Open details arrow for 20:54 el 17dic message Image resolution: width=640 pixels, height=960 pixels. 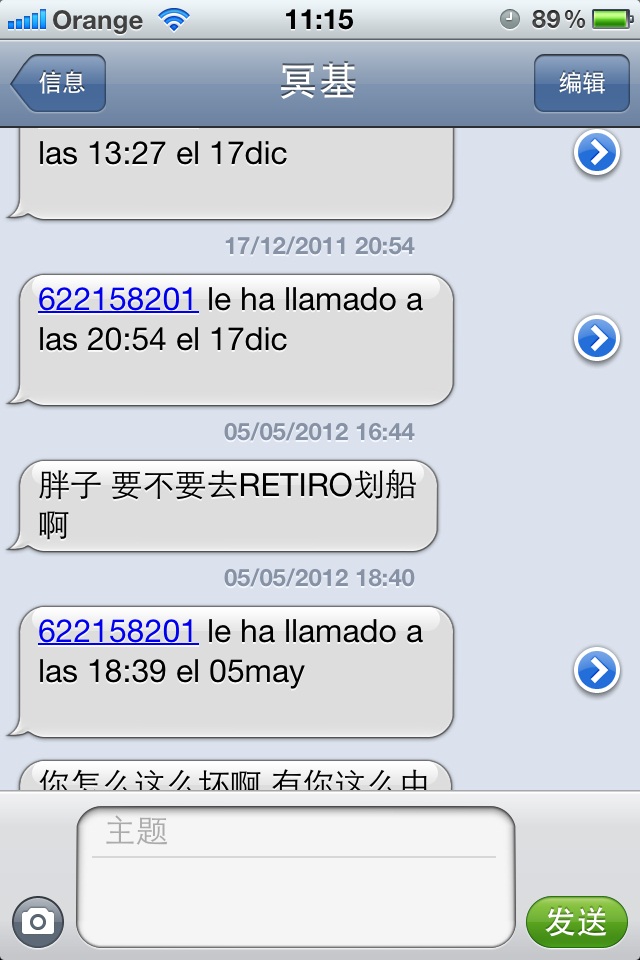click(596, 339)
